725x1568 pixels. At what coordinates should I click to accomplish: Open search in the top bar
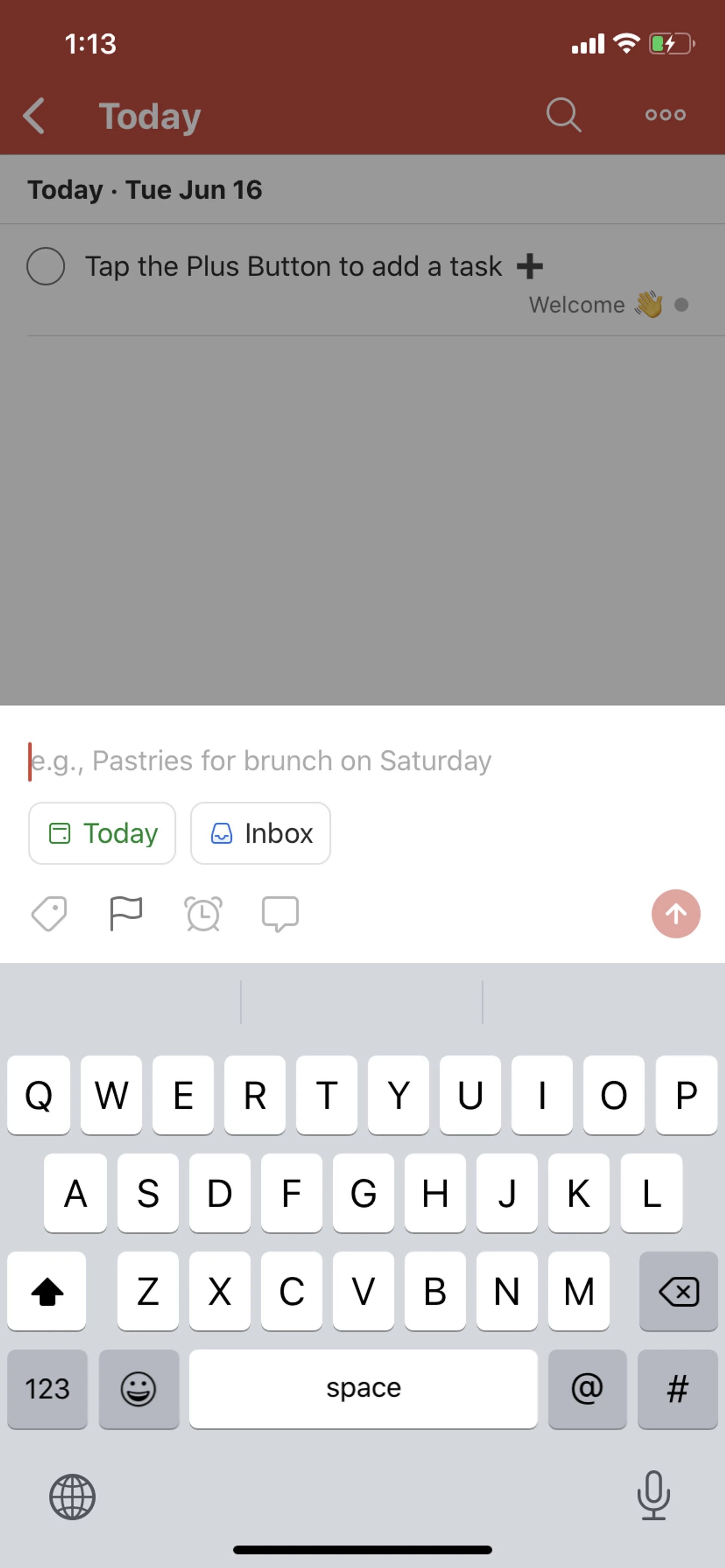tap(563, 114)
